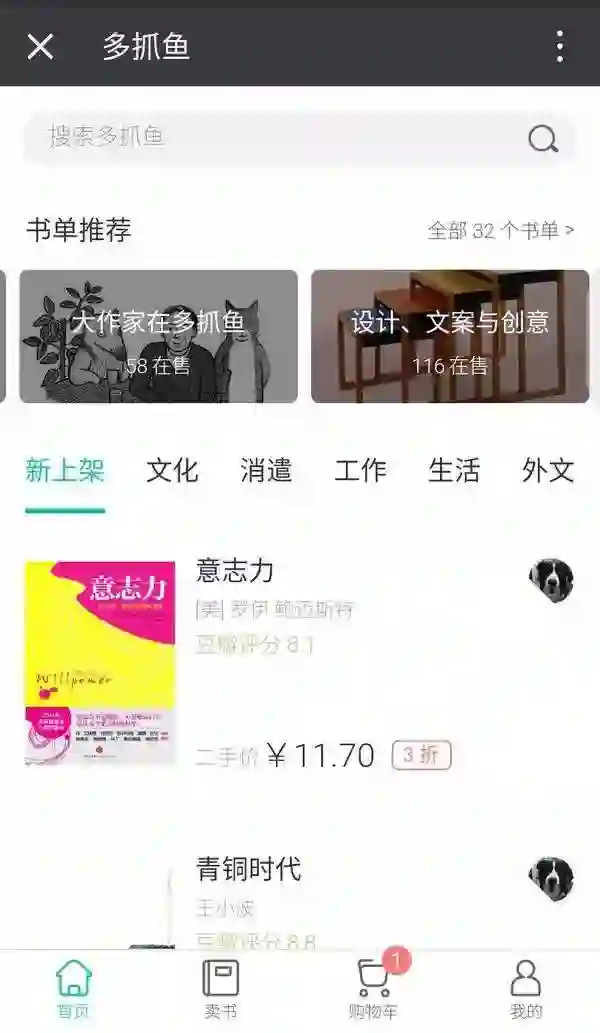The height and width of the screenshot is (1033, 600).
Task: Open the 我的 profile tab
Action: 525,989
